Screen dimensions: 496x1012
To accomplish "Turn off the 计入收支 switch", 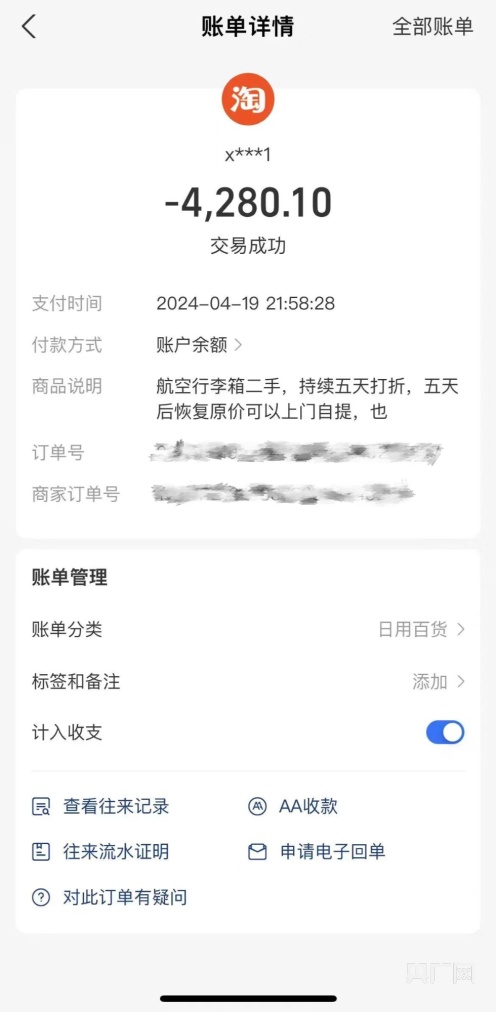I will pyautogui.click(x=444, y=733).
